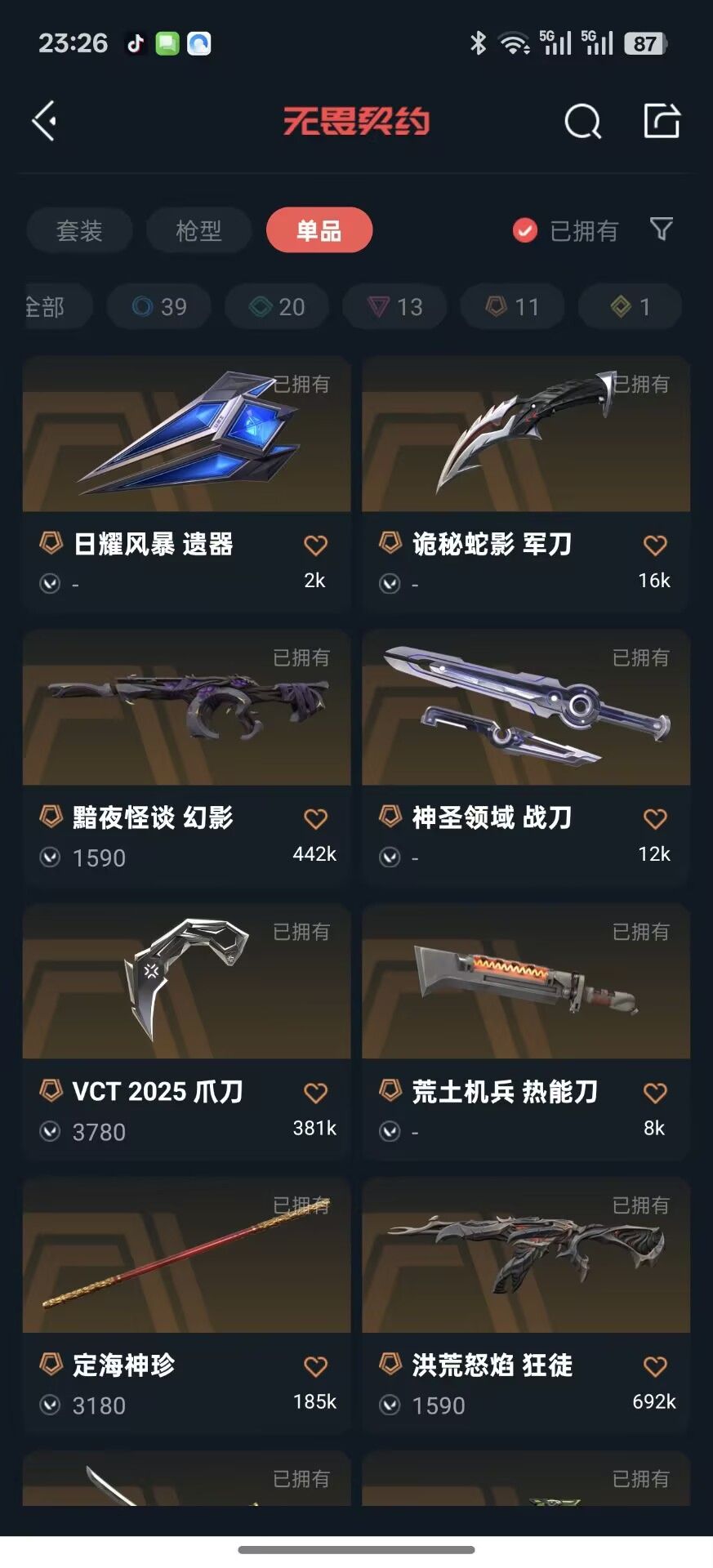Select the 单品 tab
This screenshot has width=713, height=1568.
pos(319,230)
